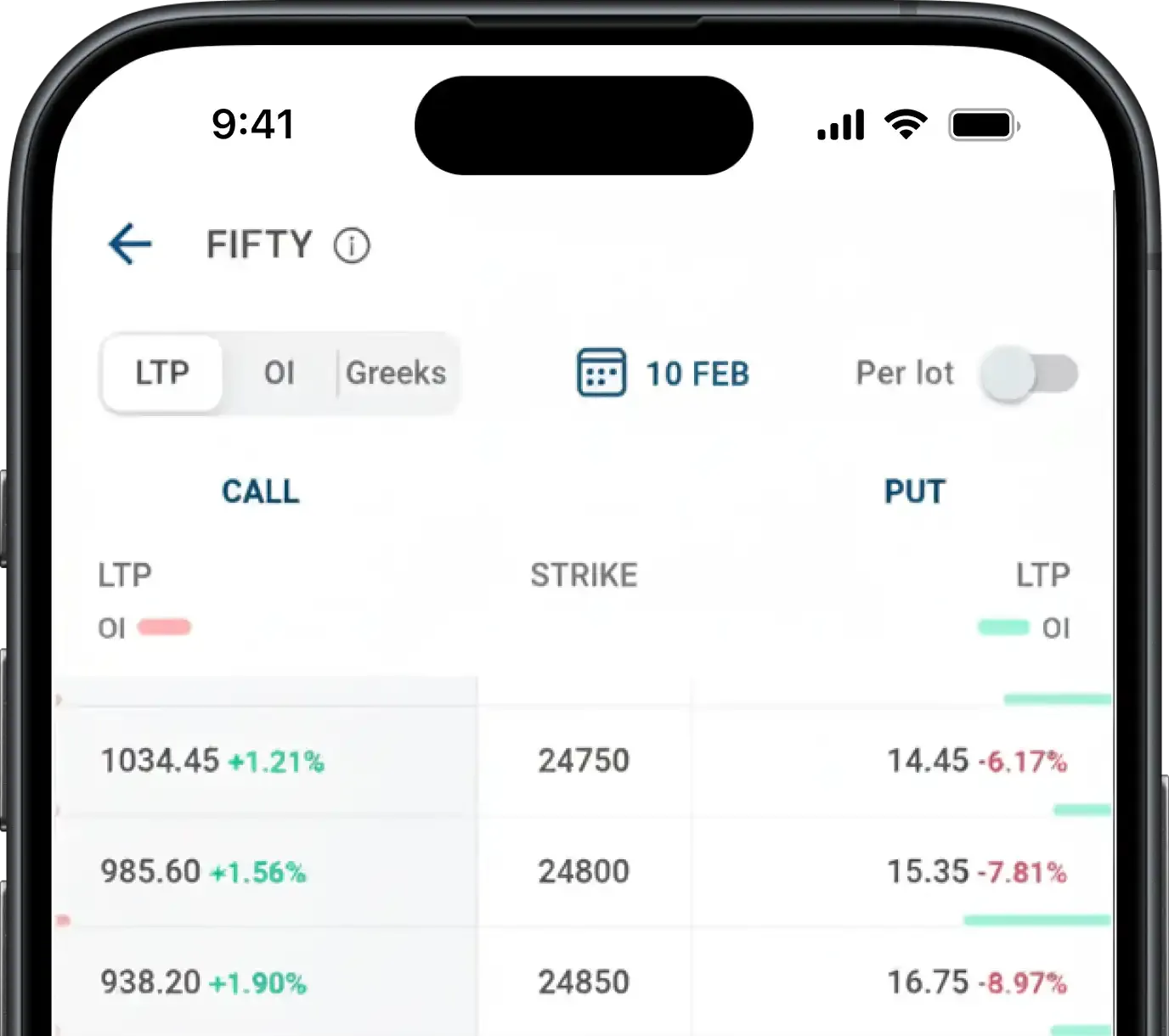Enable the Per lot switch
Viewport: 1169px width, 1036px height.
(1029, 374)
